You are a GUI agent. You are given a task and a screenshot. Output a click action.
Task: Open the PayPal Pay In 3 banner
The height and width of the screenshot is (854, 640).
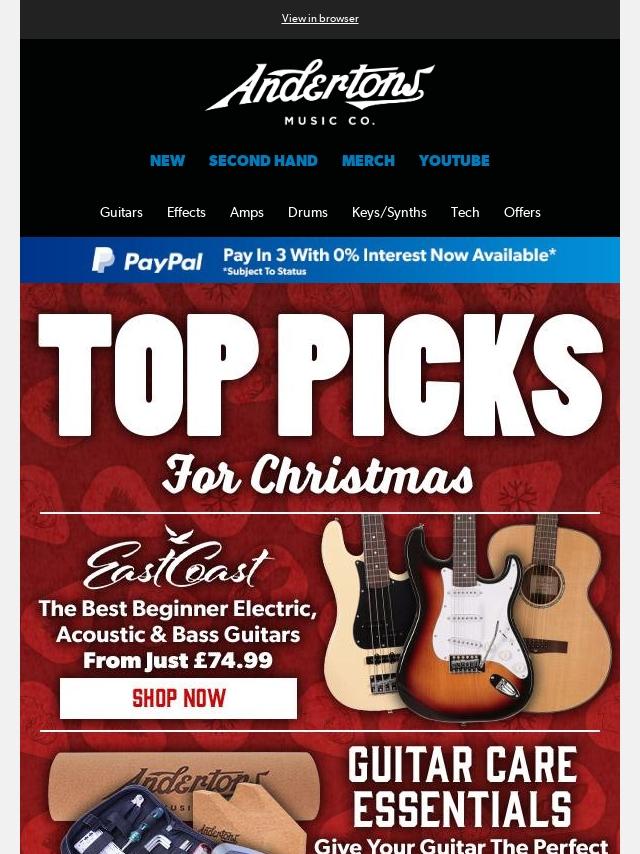coord(320,260)
